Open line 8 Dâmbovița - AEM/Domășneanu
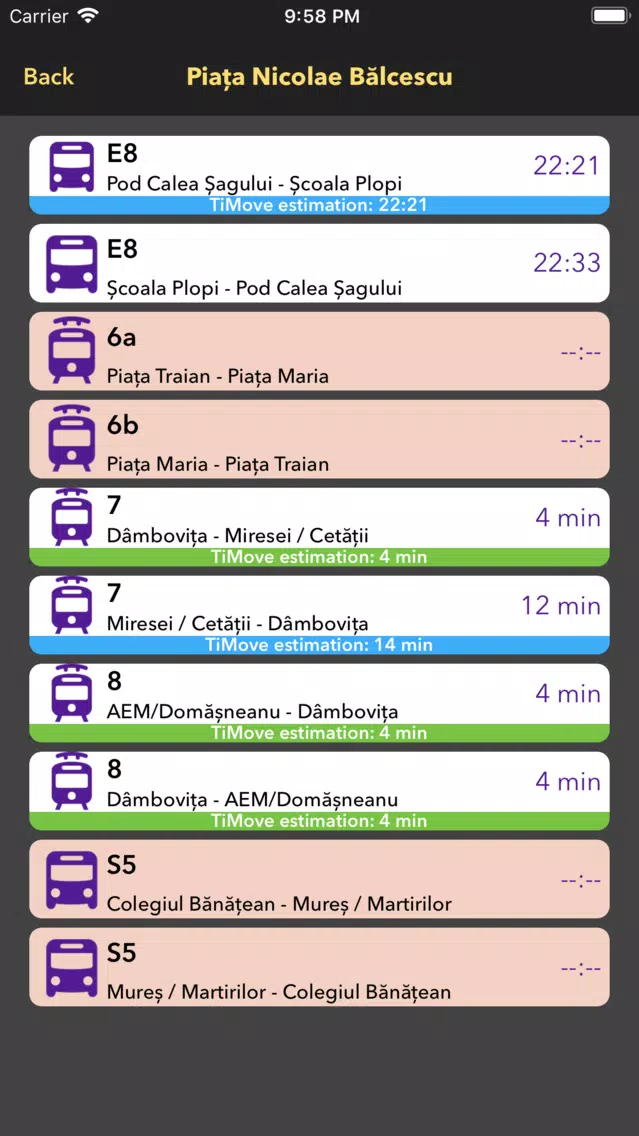Screen dimensions: 639x1136 319,790
